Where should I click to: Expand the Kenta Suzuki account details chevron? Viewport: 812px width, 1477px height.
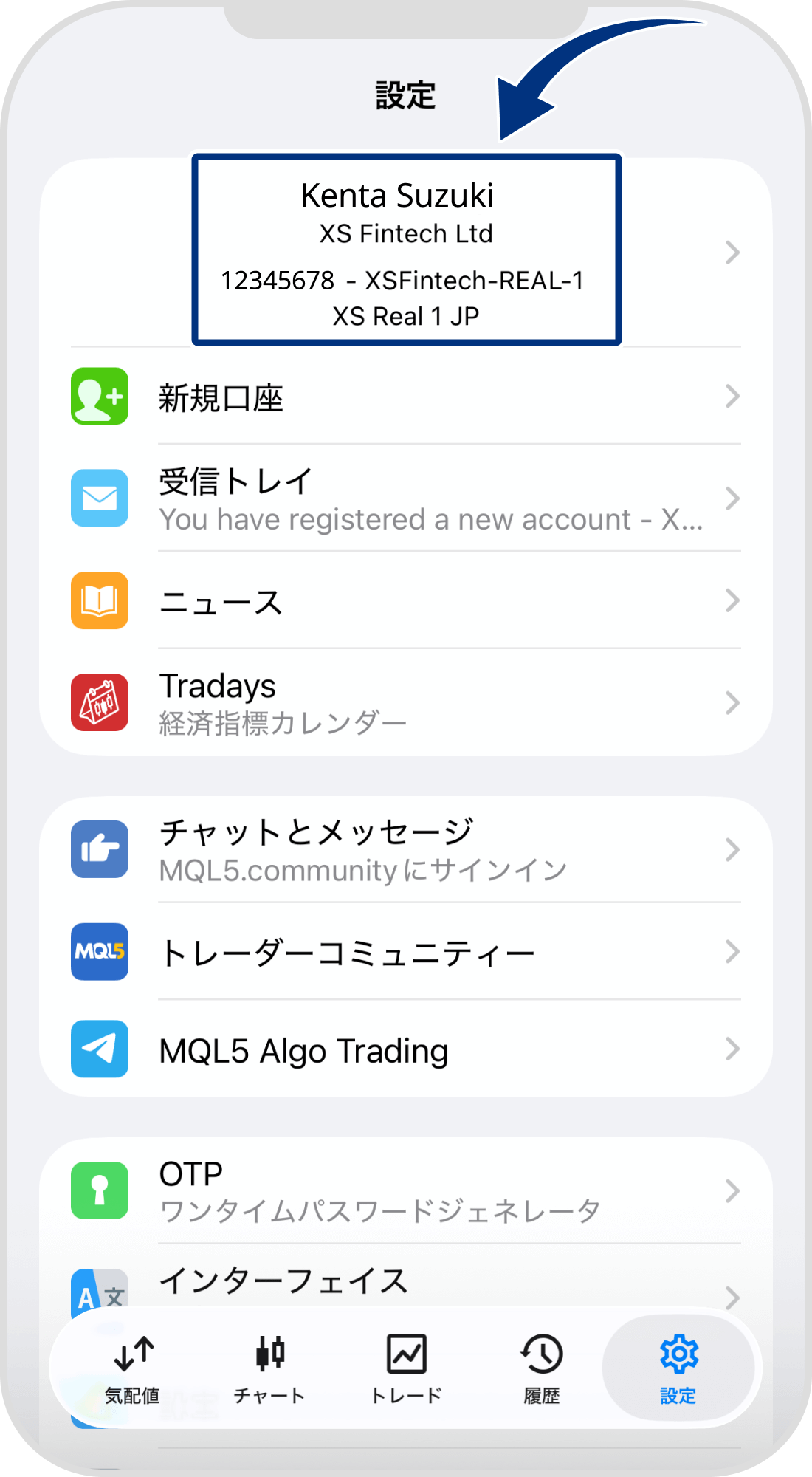(732, 252)
